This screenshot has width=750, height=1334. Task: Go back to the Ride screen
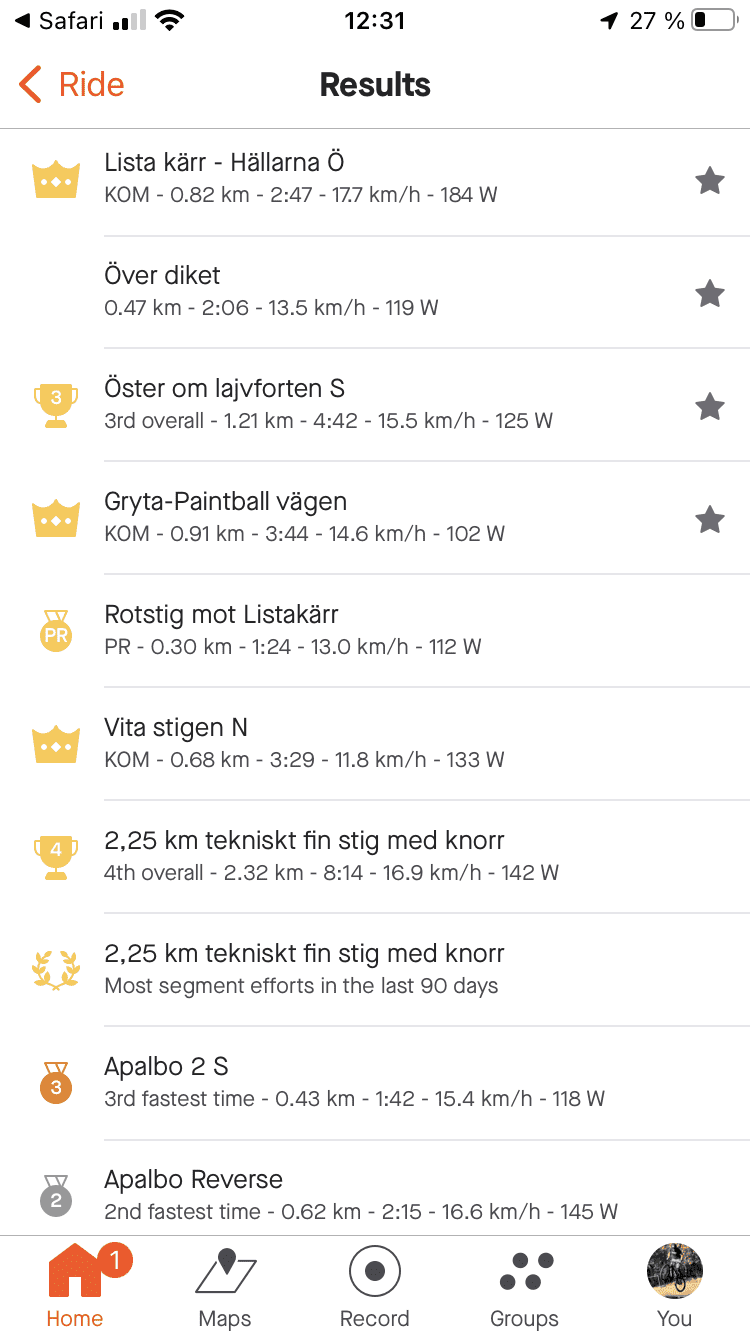point(71,85)
